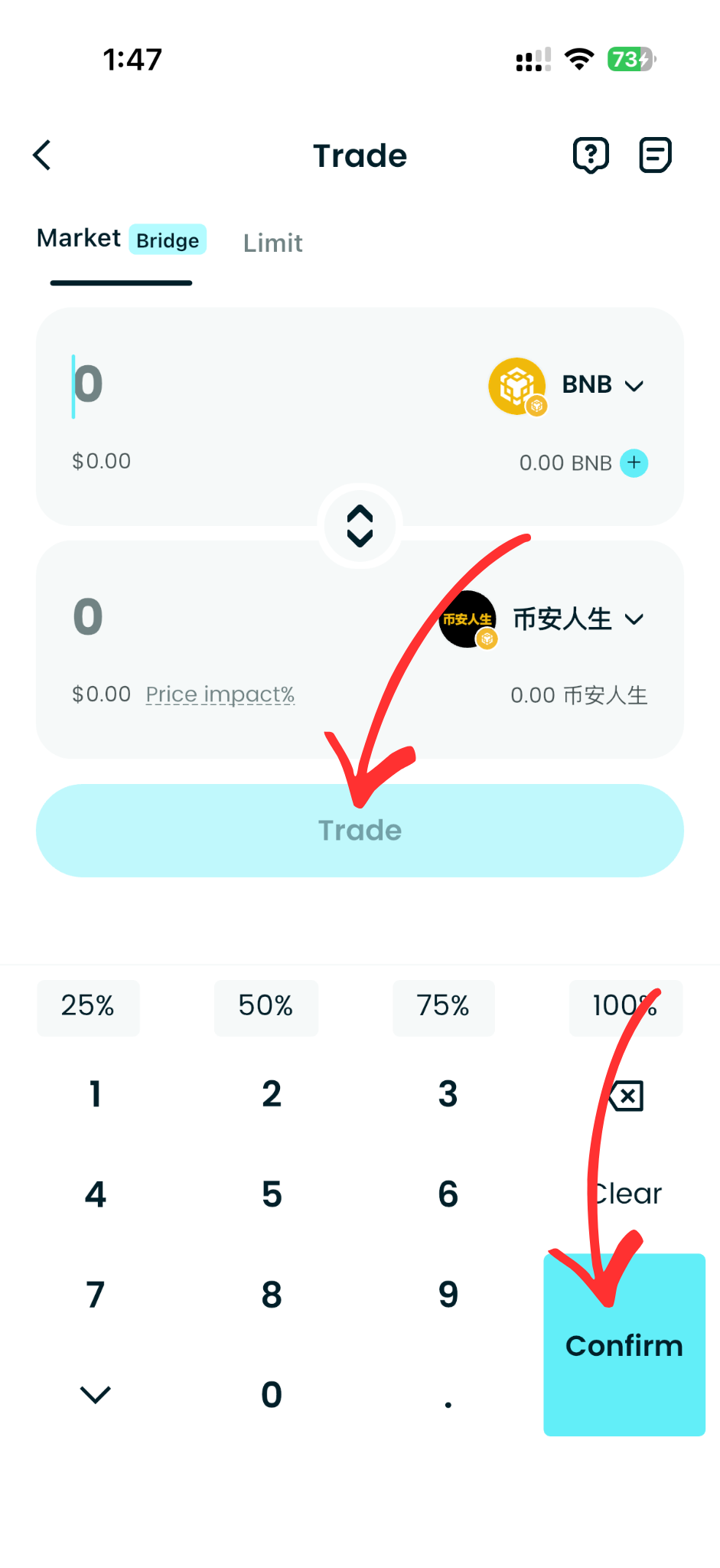Click the order list icon top right
This screenshot has height=1568, width=720.
click(655, 155)
